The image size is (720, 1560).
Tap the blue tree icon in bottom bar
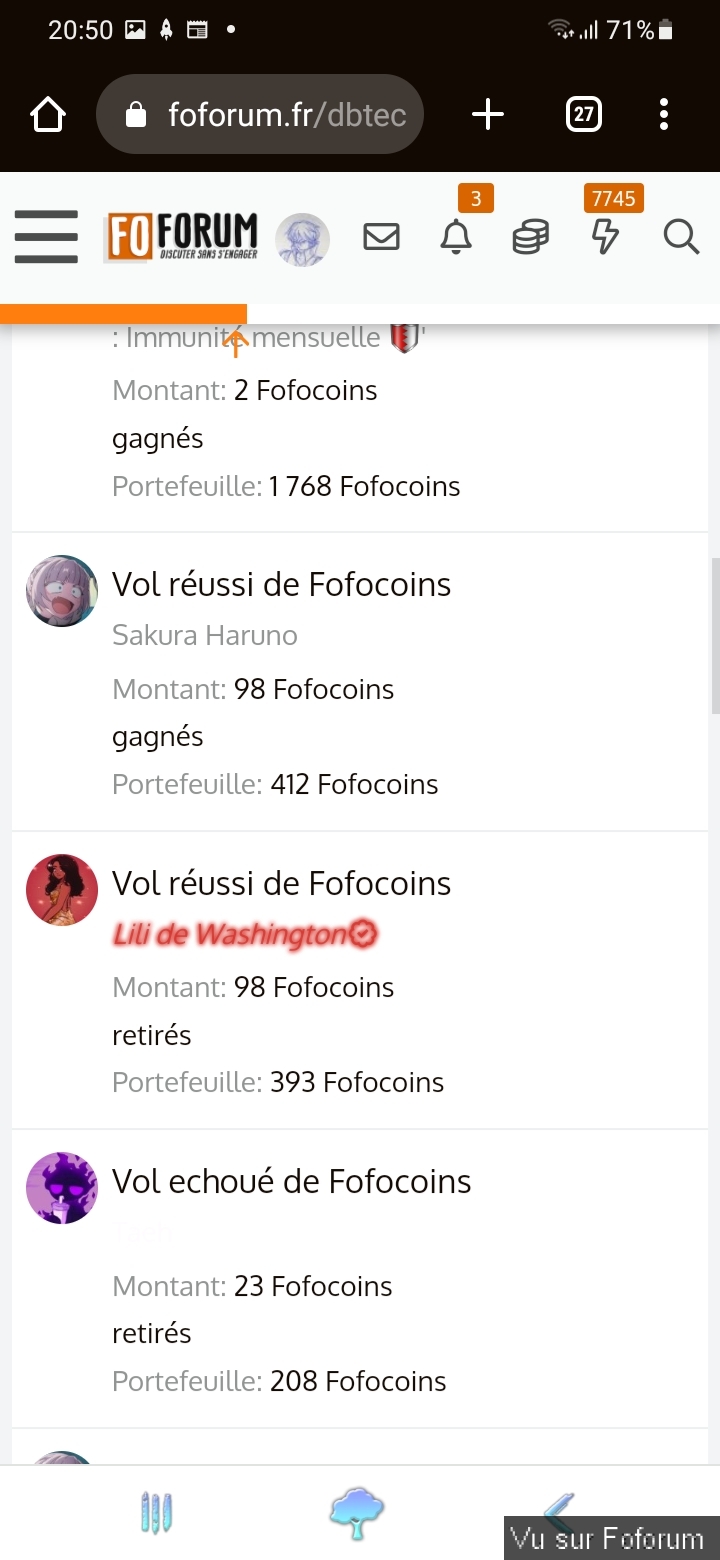click(357, 1512)
